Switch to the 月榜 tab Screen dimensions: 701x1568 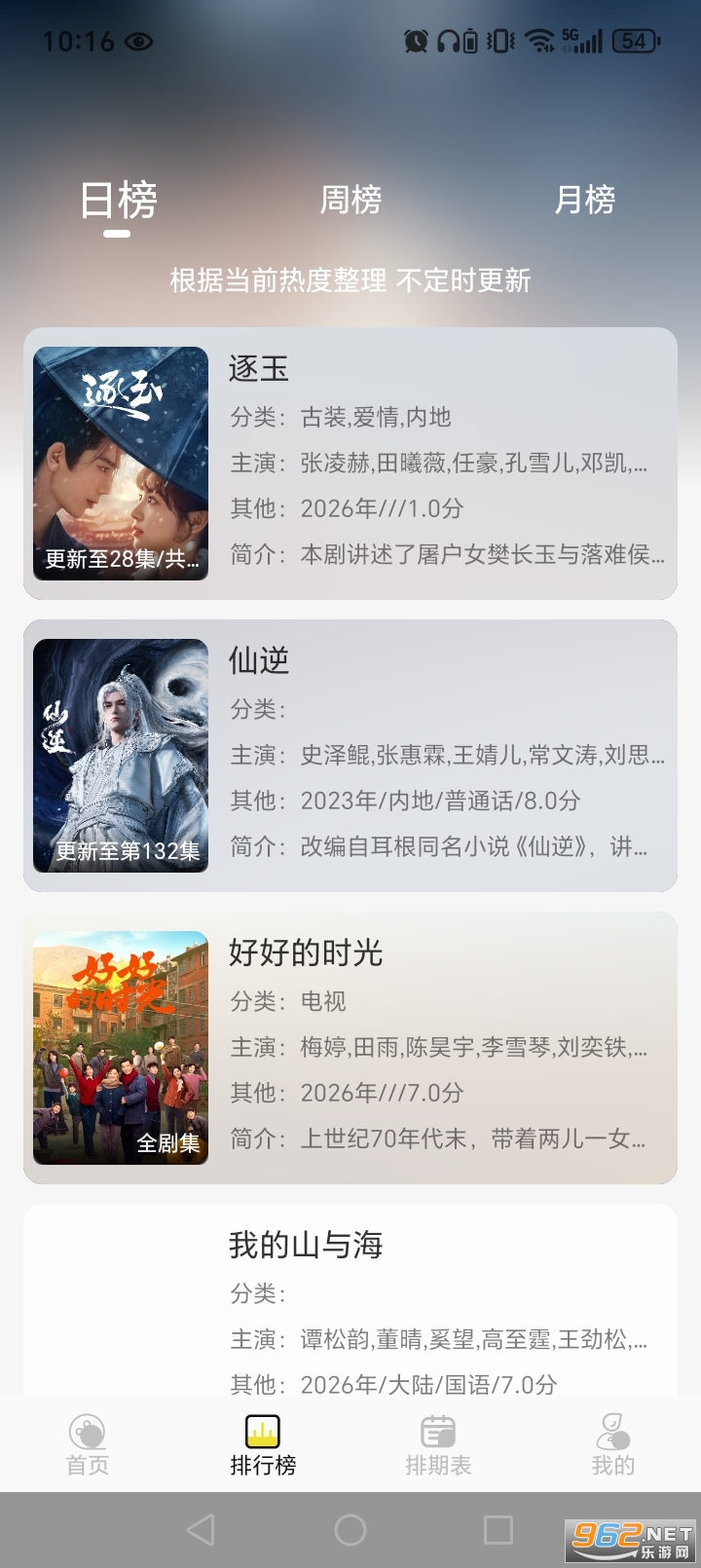click(584, 200)
